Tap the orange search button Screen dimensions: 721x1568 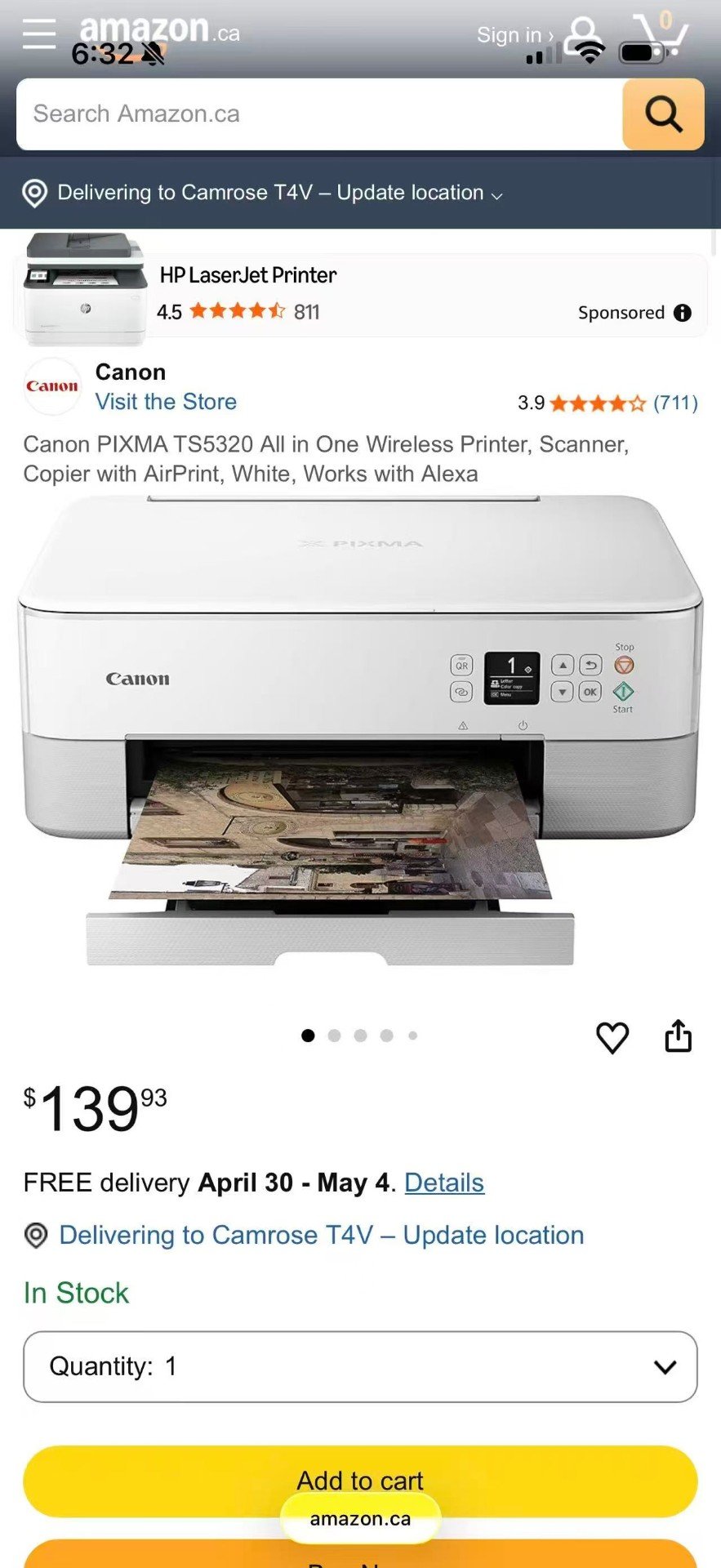[663, 114]
